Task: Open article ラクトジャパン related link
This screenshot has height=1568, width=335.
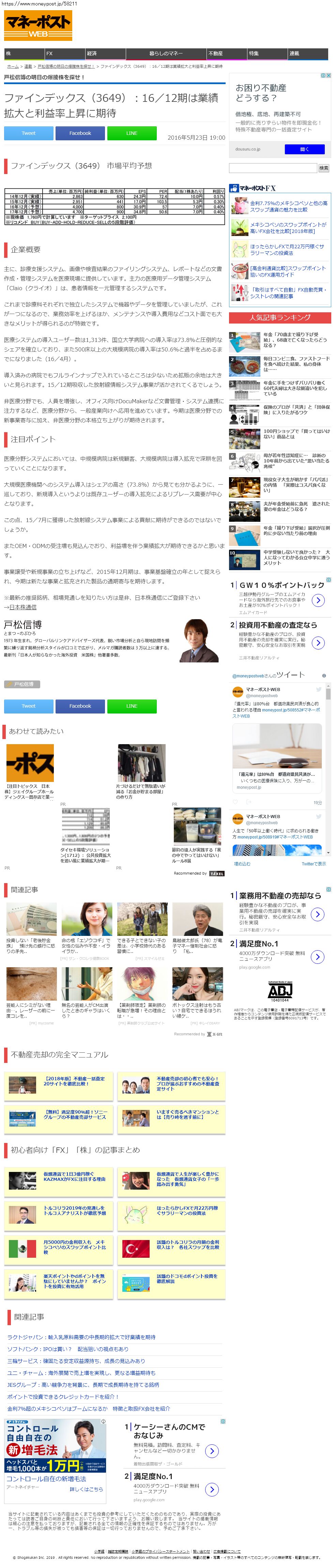Action: coord(81,1337)
